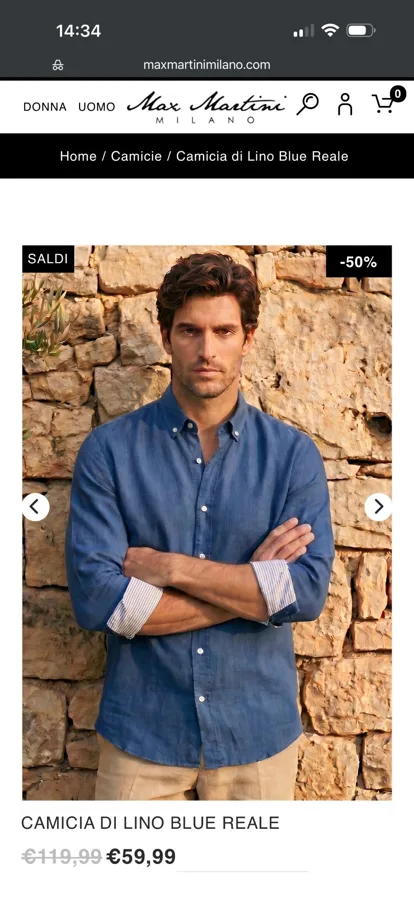The image size is (414, 900).
Task: Show the previous product photo
Action: [36, 507]
